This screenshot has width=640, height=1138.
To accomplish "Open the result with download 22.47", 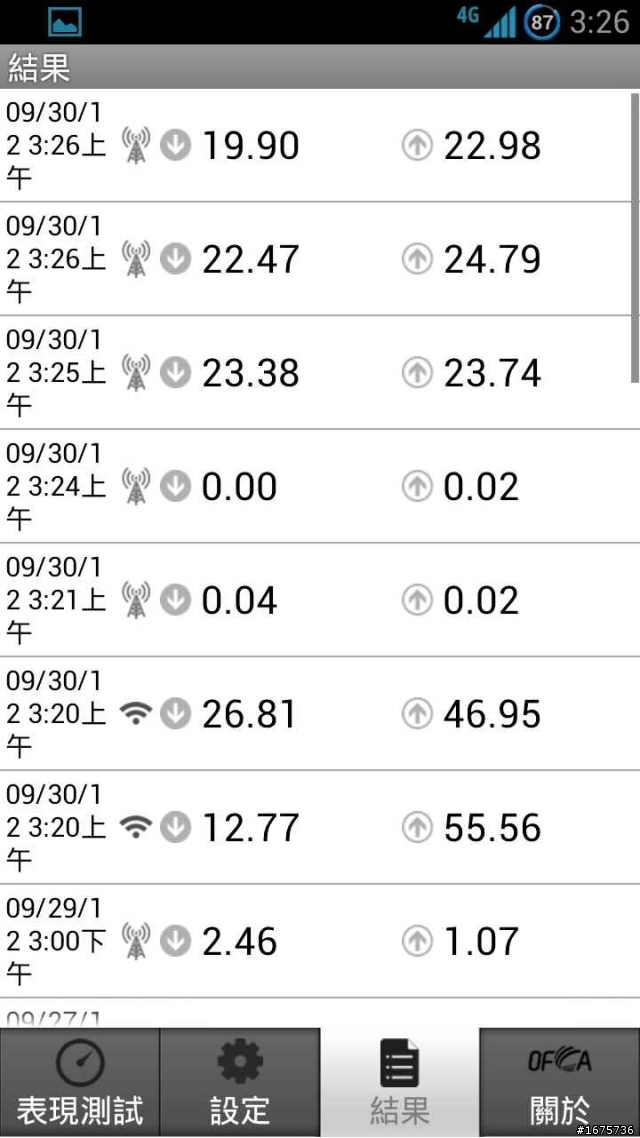I will point(315,259).
